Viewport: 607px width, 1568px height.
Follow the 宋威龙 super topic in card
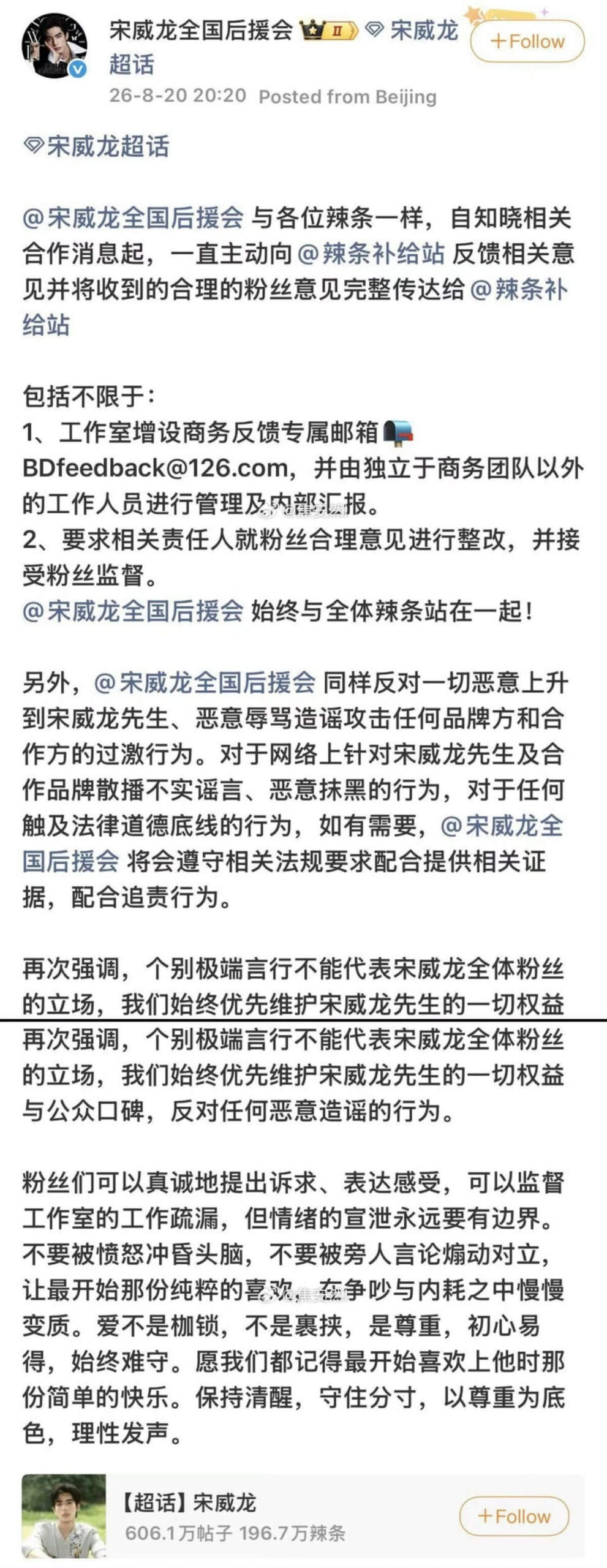(x=515, y=1516)
